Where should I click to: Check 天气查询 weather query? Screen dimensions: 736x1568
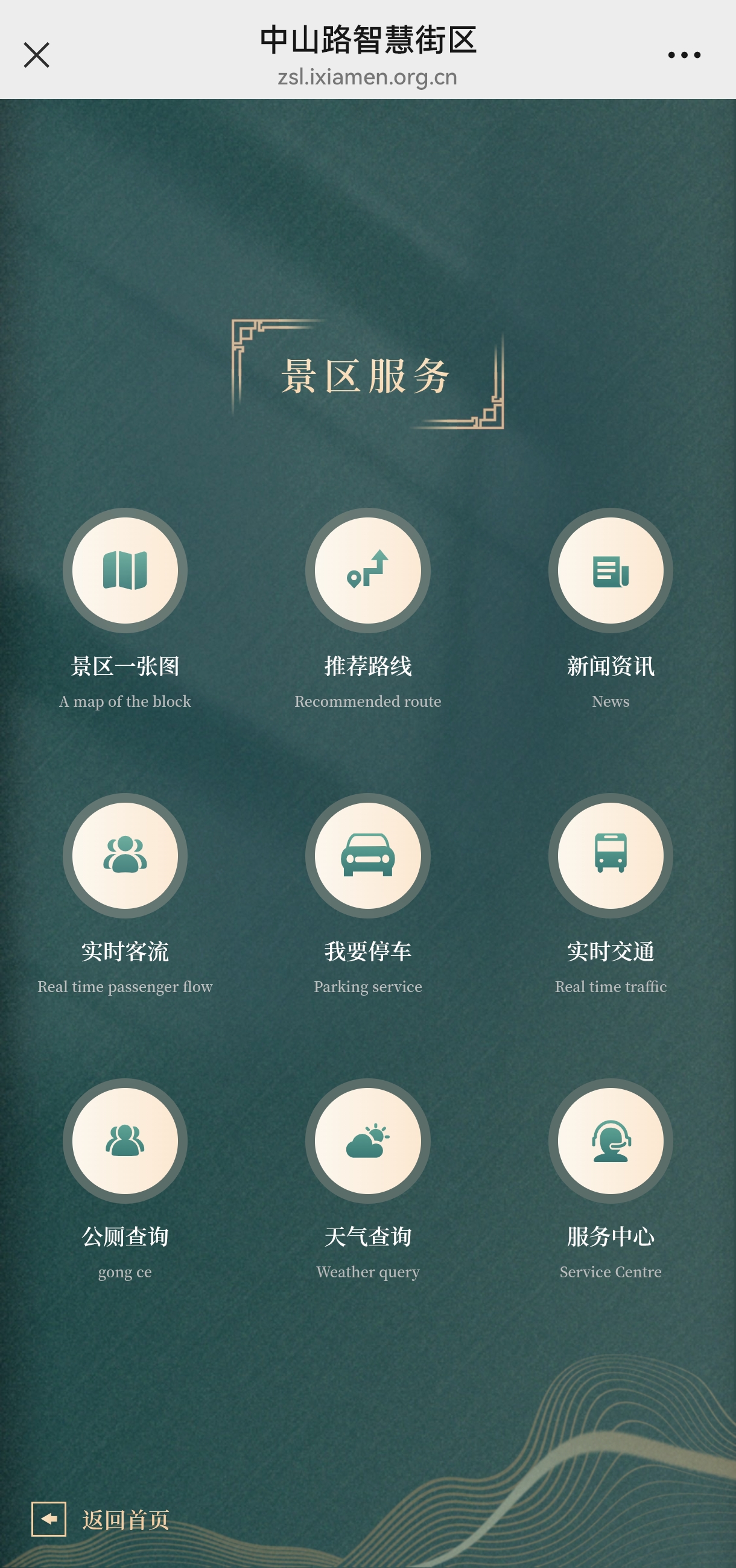[367, 1140]
